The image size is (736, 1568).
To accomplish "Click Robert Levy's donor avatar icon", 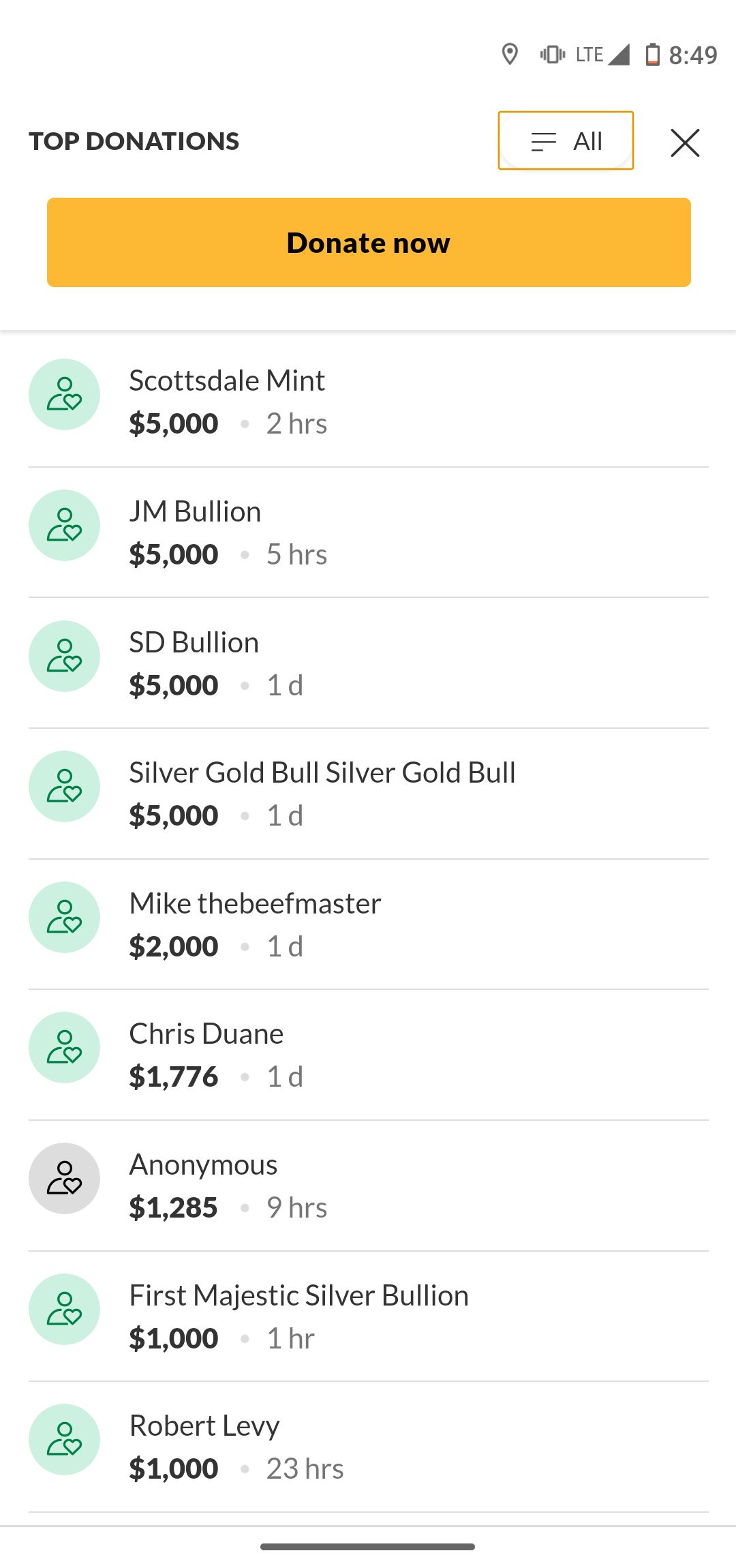I will (x=64, y=1440).
